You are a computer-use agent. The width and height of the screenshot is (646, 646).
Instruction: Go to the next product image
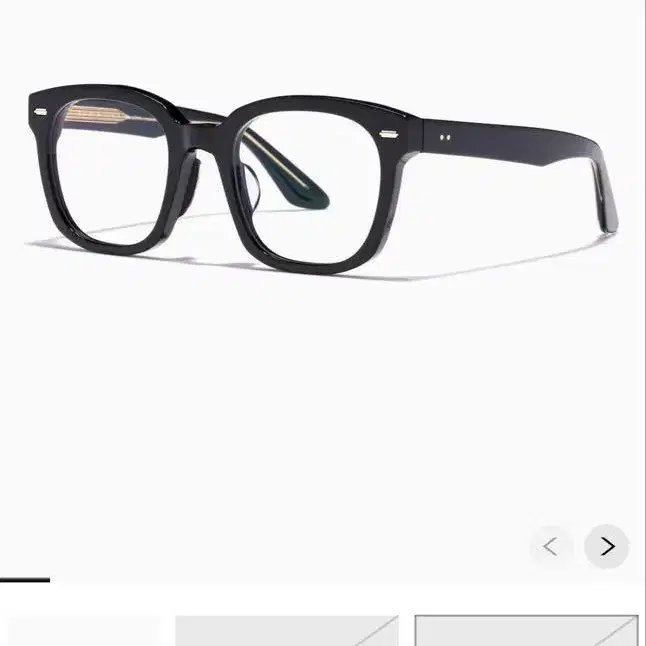pyautogui.click(x=606, y=547)
